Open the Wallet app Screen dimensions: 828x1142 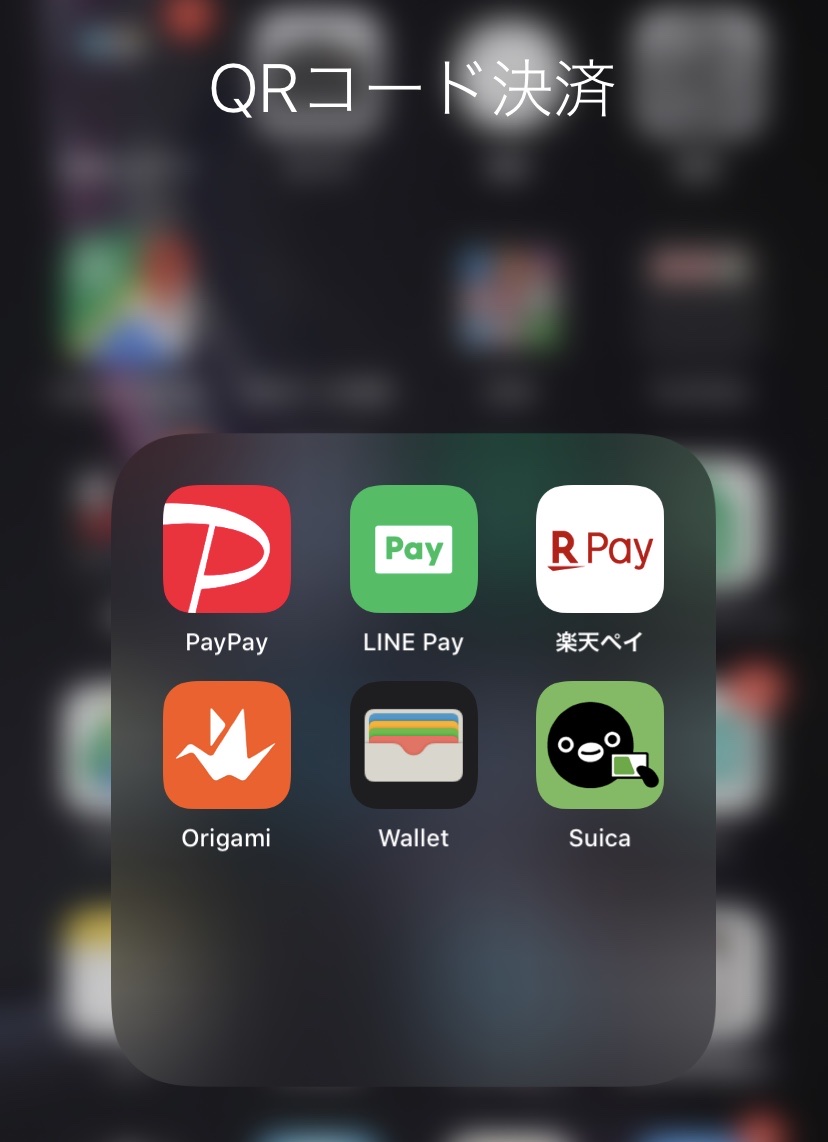click(x=413, y=745)
